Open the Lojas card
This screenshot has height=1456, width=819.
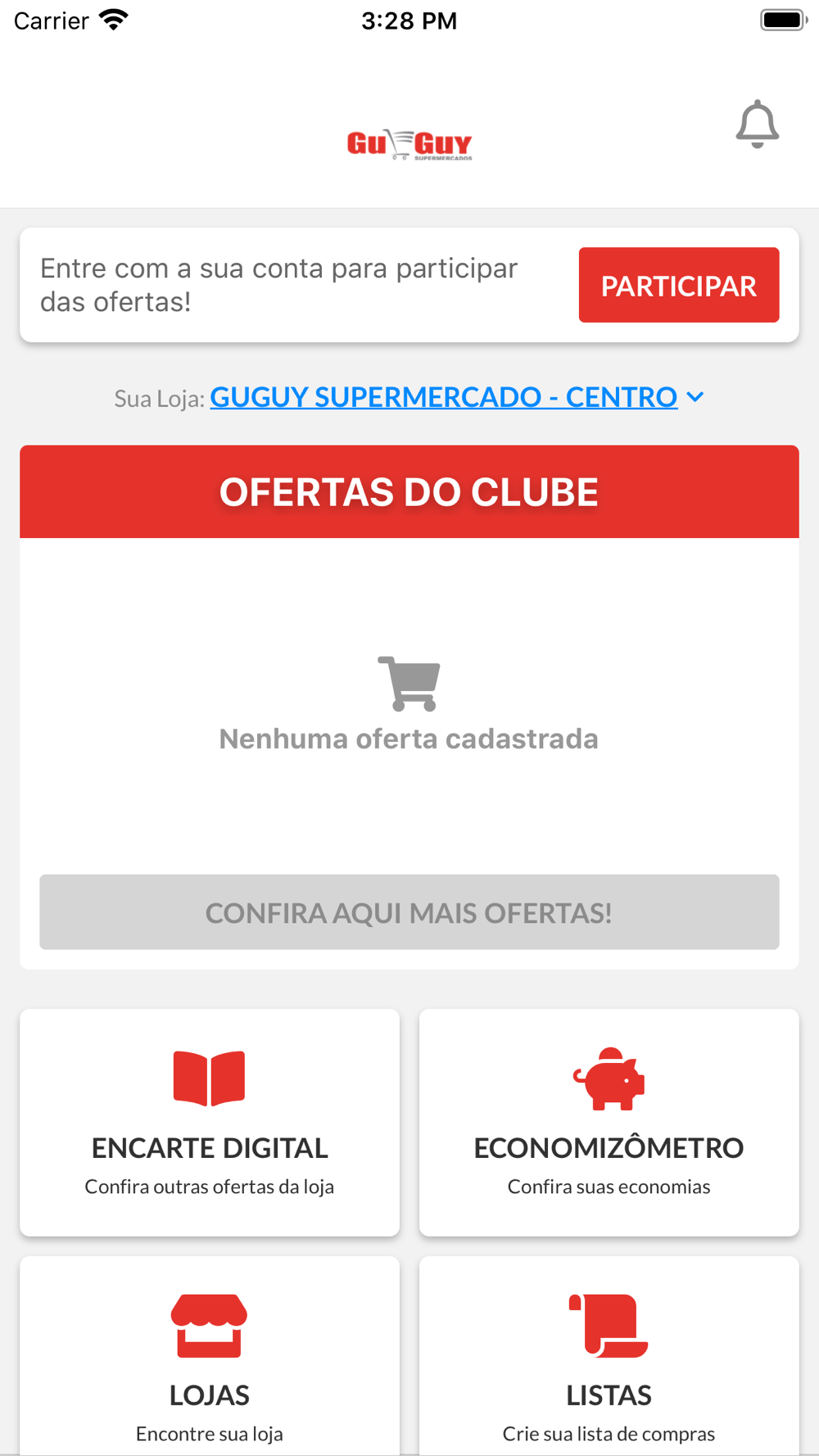click(210, 1359)
